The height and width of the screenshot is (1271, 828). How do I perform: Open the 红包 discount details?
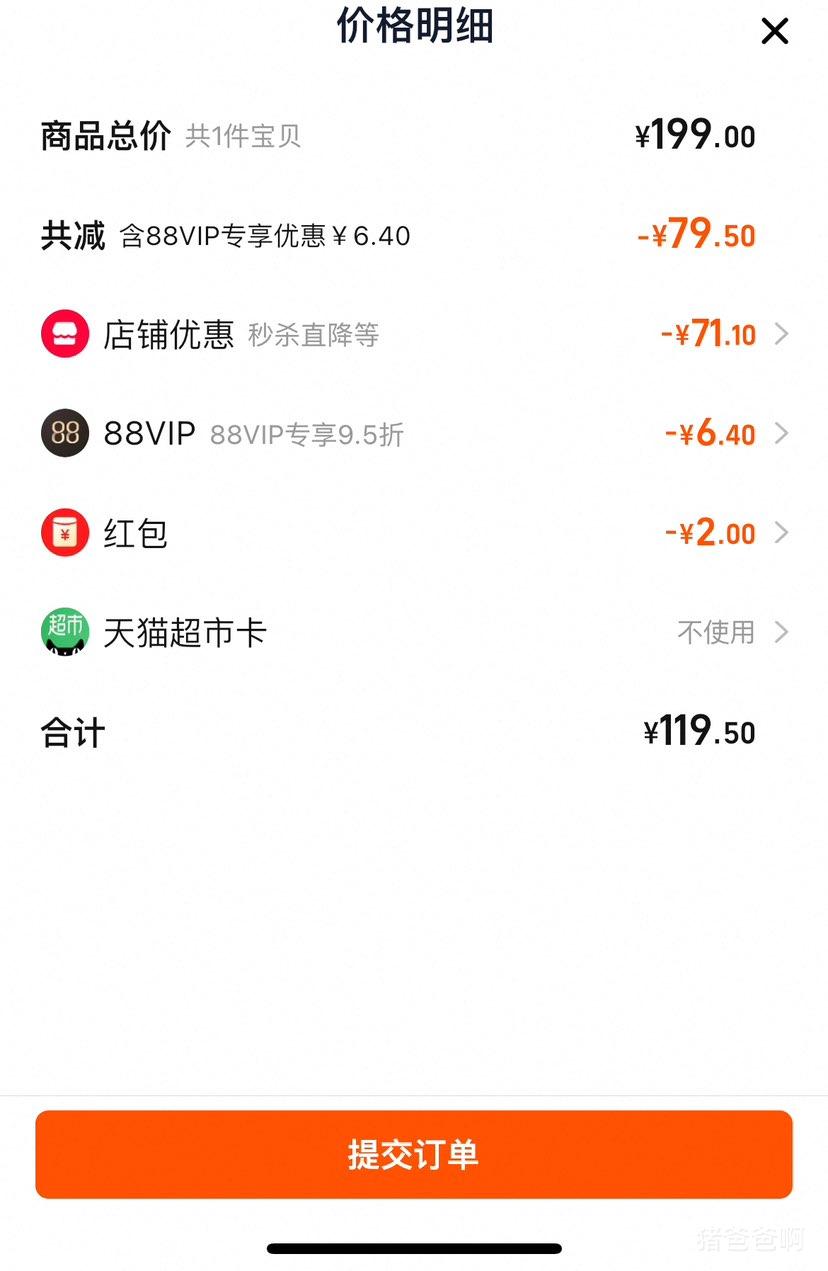point(400,532)
